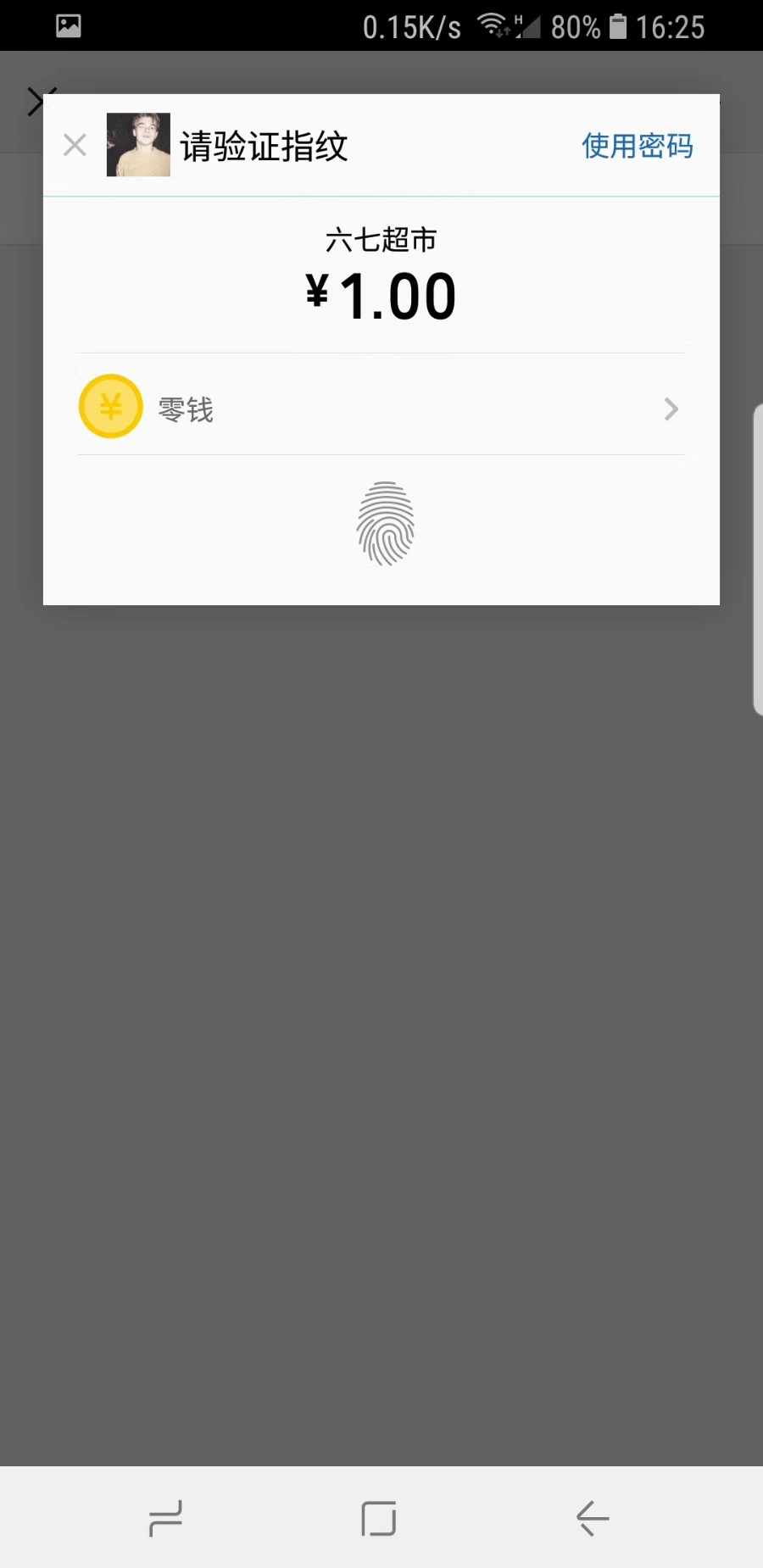Tap the system back button

click(593, 1517)
